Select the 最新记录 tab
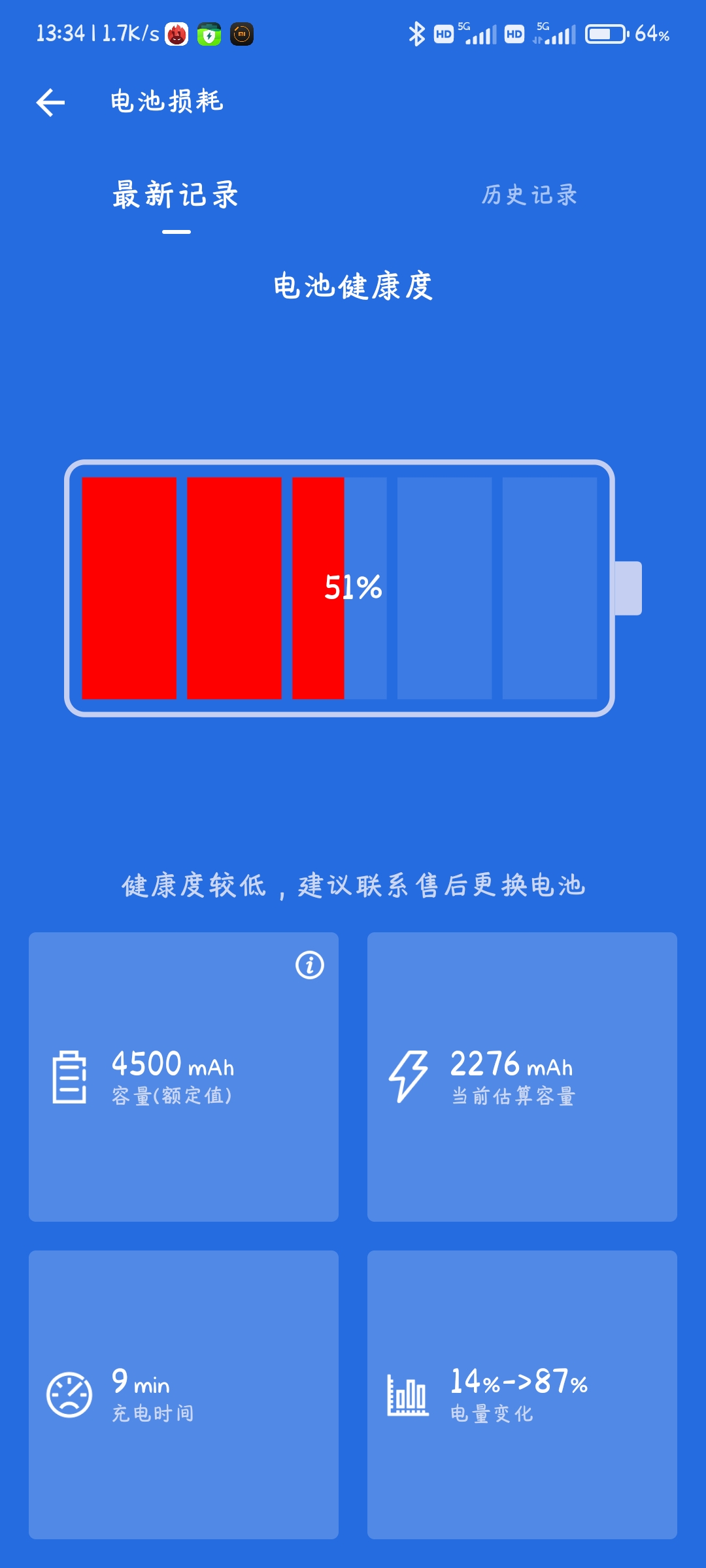706x1568 pixels. pyautogui.click(x=176, y=195)
